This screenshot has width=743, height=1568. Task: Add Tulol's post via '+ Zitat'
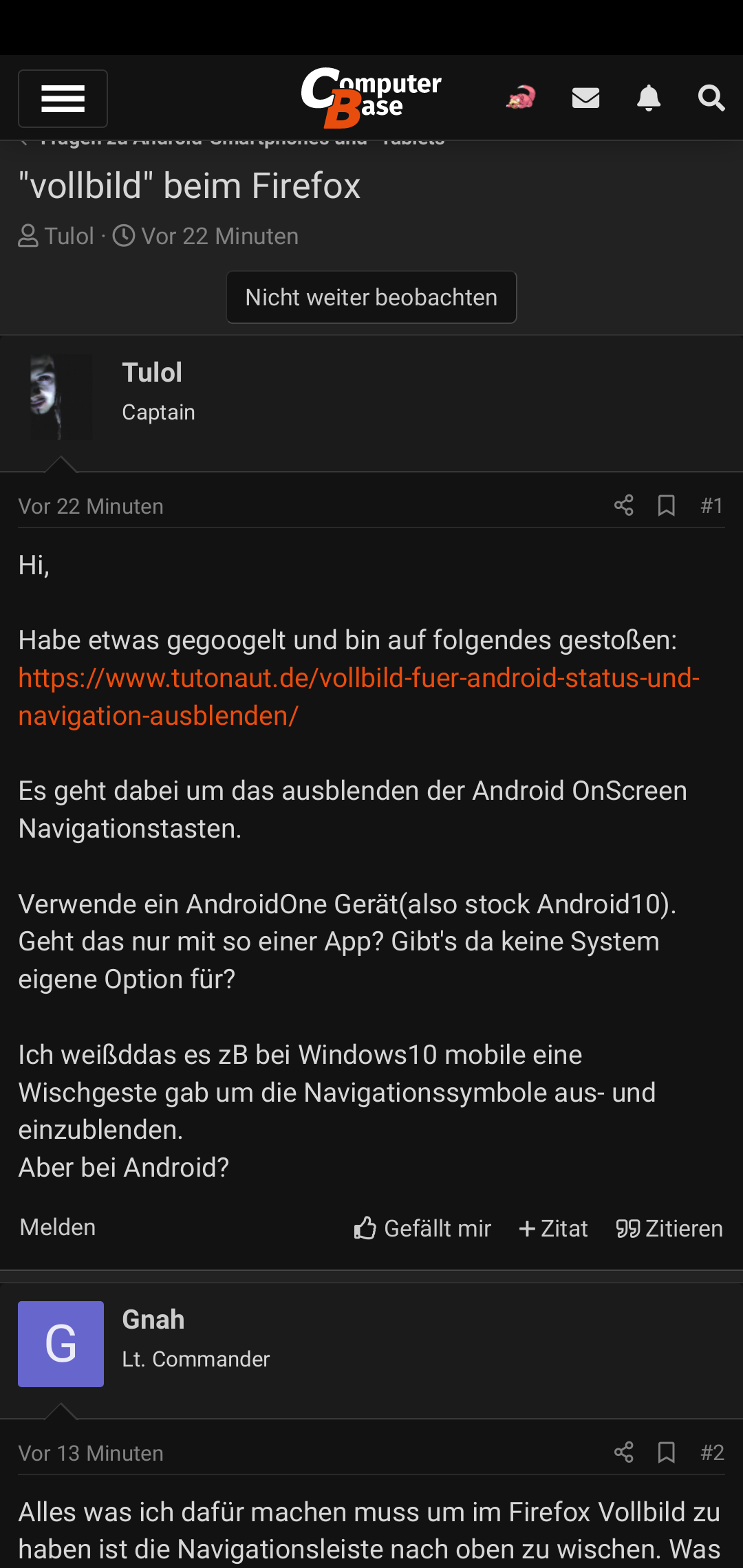553,1228
